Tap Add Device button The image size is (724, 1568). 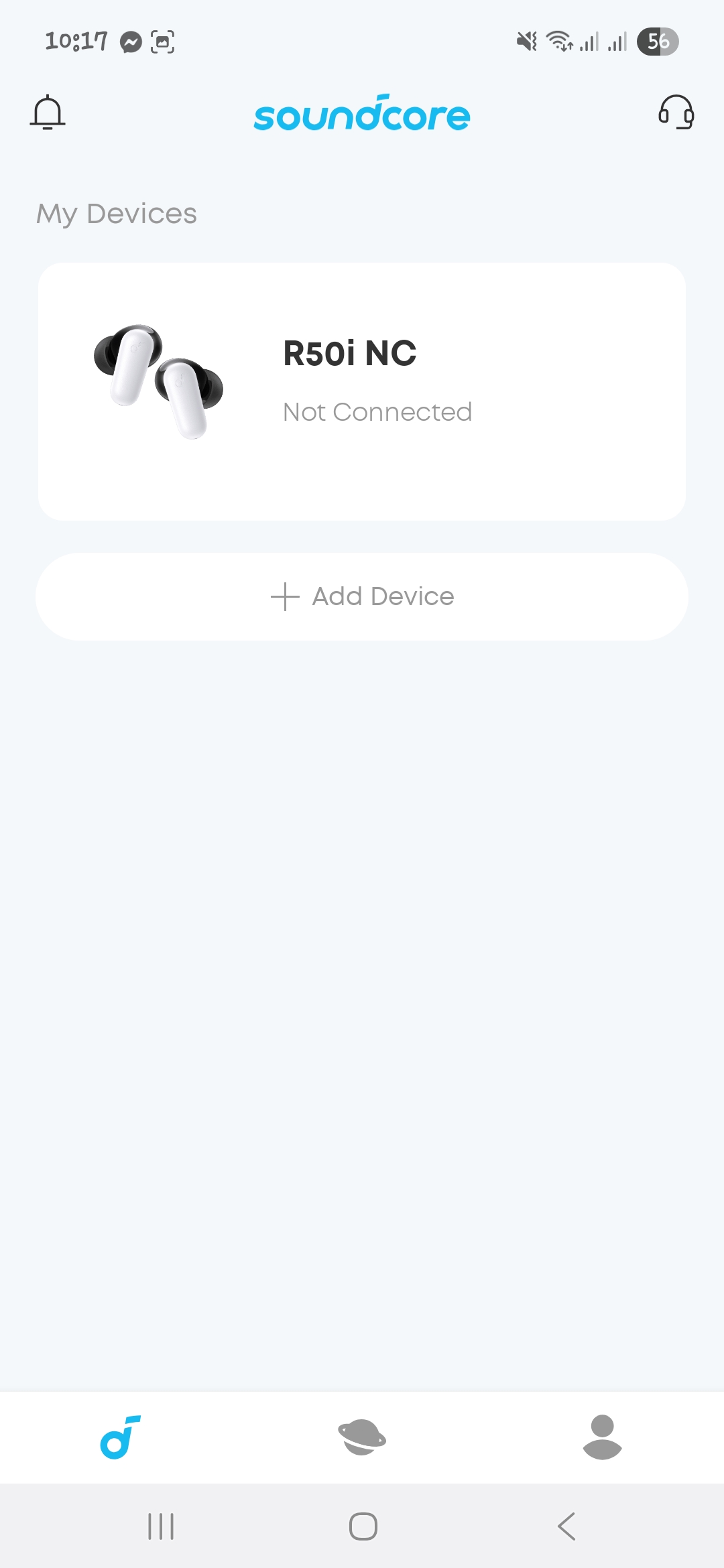[362, 596]
